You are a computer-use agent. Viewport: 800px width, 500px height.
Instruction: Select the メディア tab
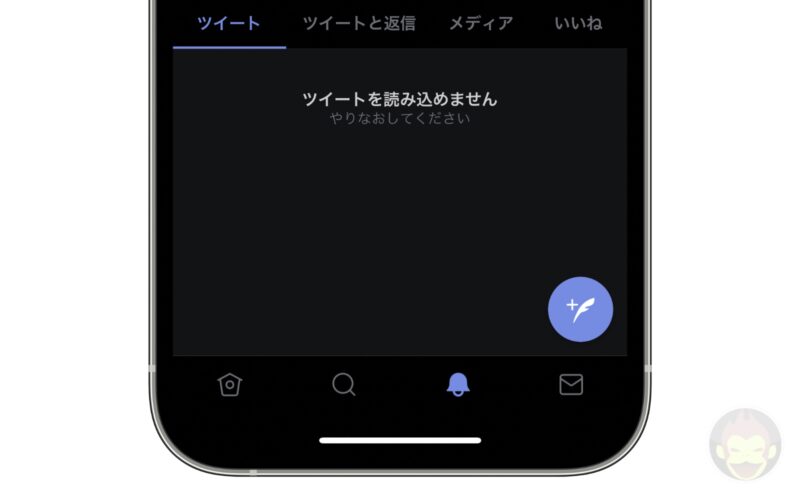(x=481, y=23)
